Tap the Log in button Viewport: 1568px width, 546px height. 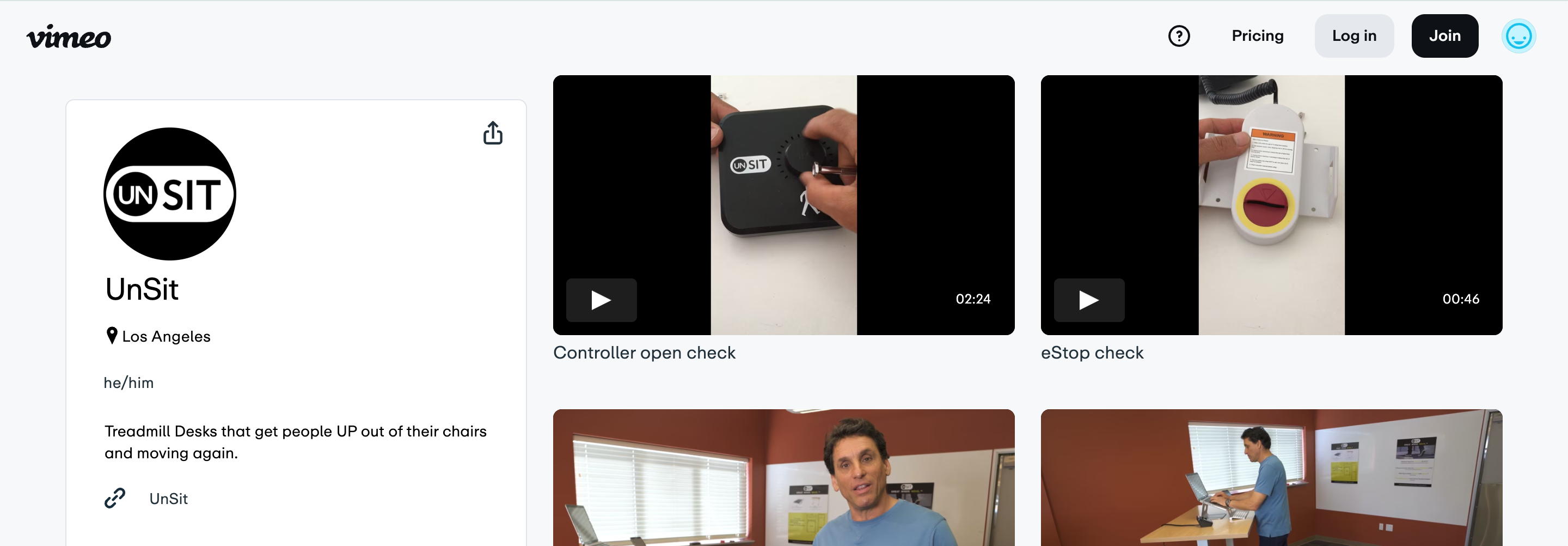pos(1353,36)
